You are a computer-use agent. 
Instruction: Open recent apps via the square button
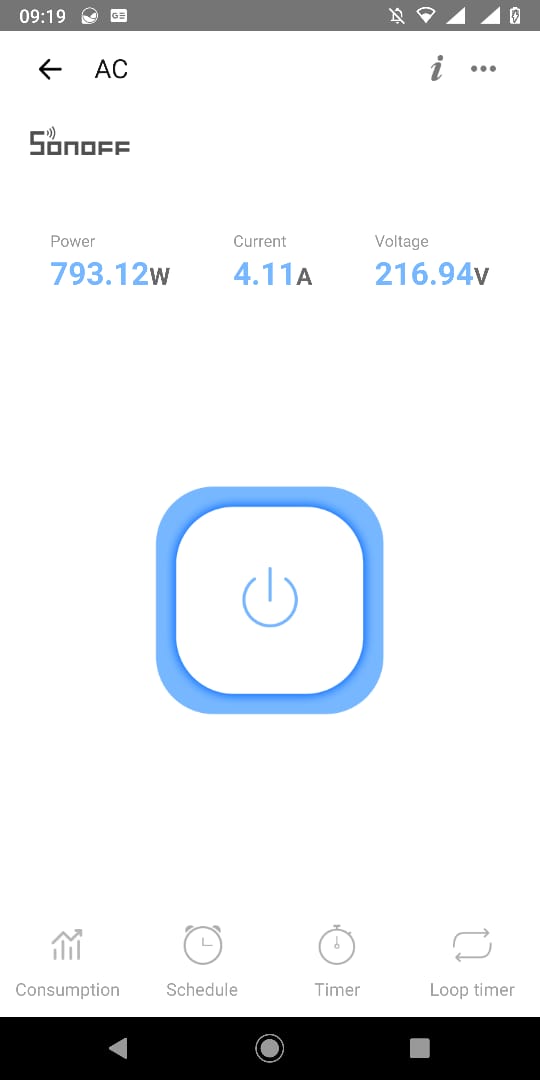click(x=419, y=1048)
